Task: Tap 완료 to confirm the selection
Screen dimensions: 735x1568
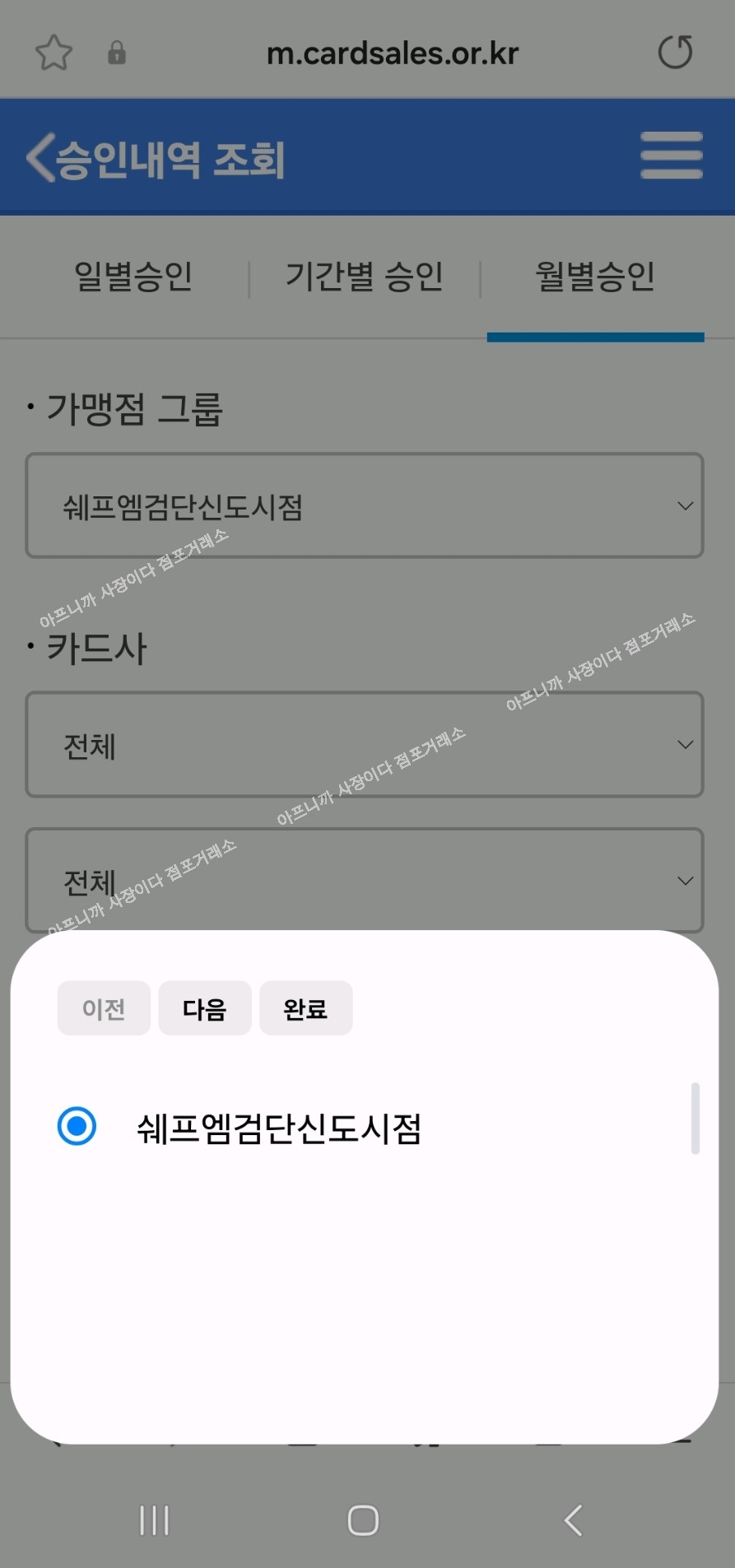Action: click(305, 1008)
